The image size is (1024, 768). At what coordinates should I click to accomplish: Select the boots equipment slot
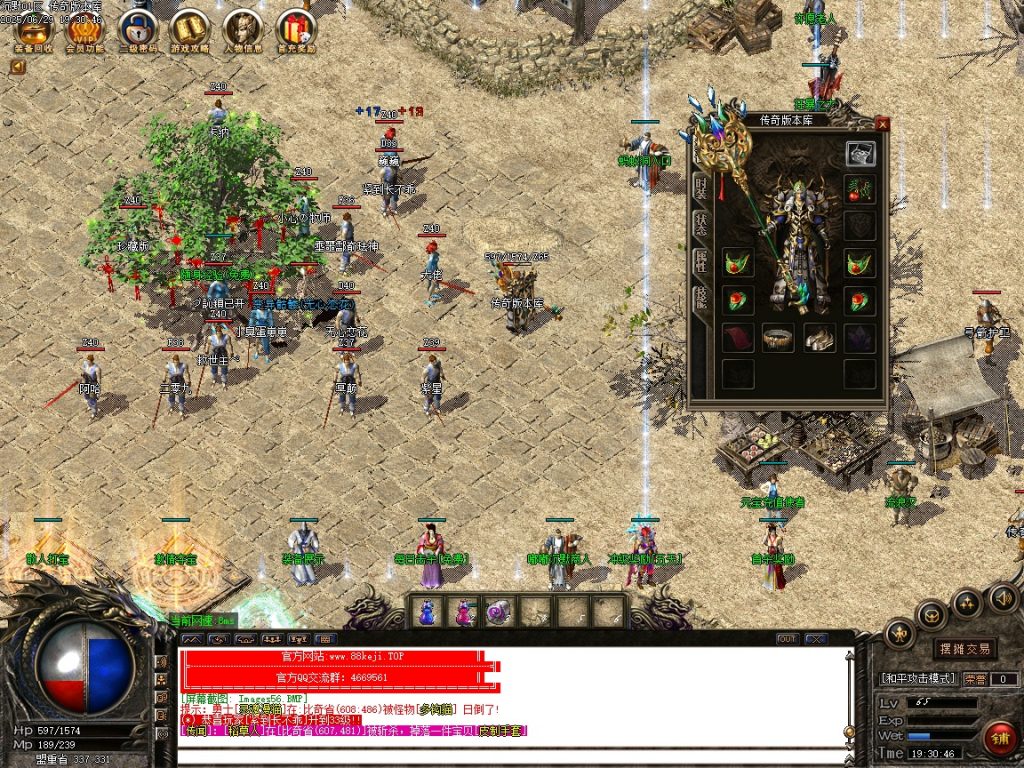tap(819, 338)
